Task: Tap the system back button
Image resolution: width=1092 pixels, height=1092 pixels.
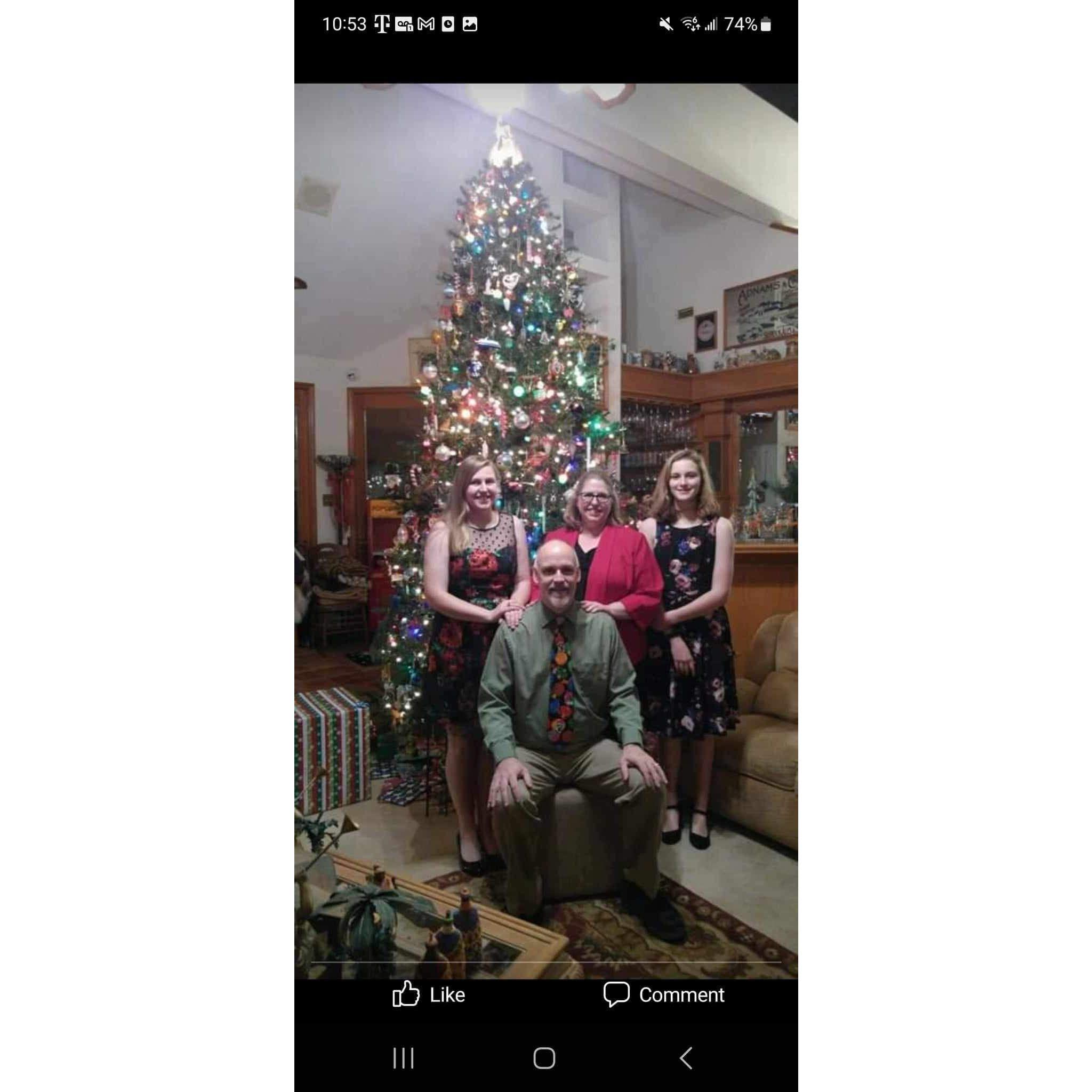Action: coord(686,1058)
